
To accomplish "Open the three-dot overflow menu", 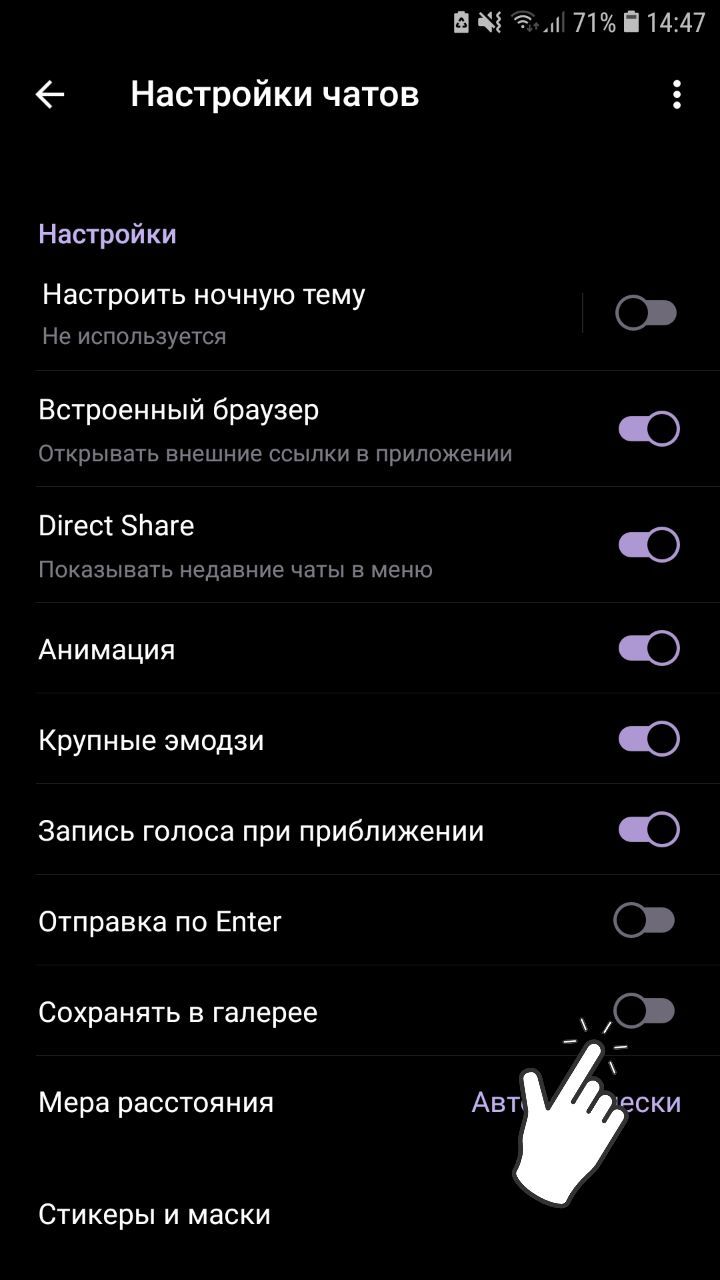I will pyautogui.click(x=677, y=95).
